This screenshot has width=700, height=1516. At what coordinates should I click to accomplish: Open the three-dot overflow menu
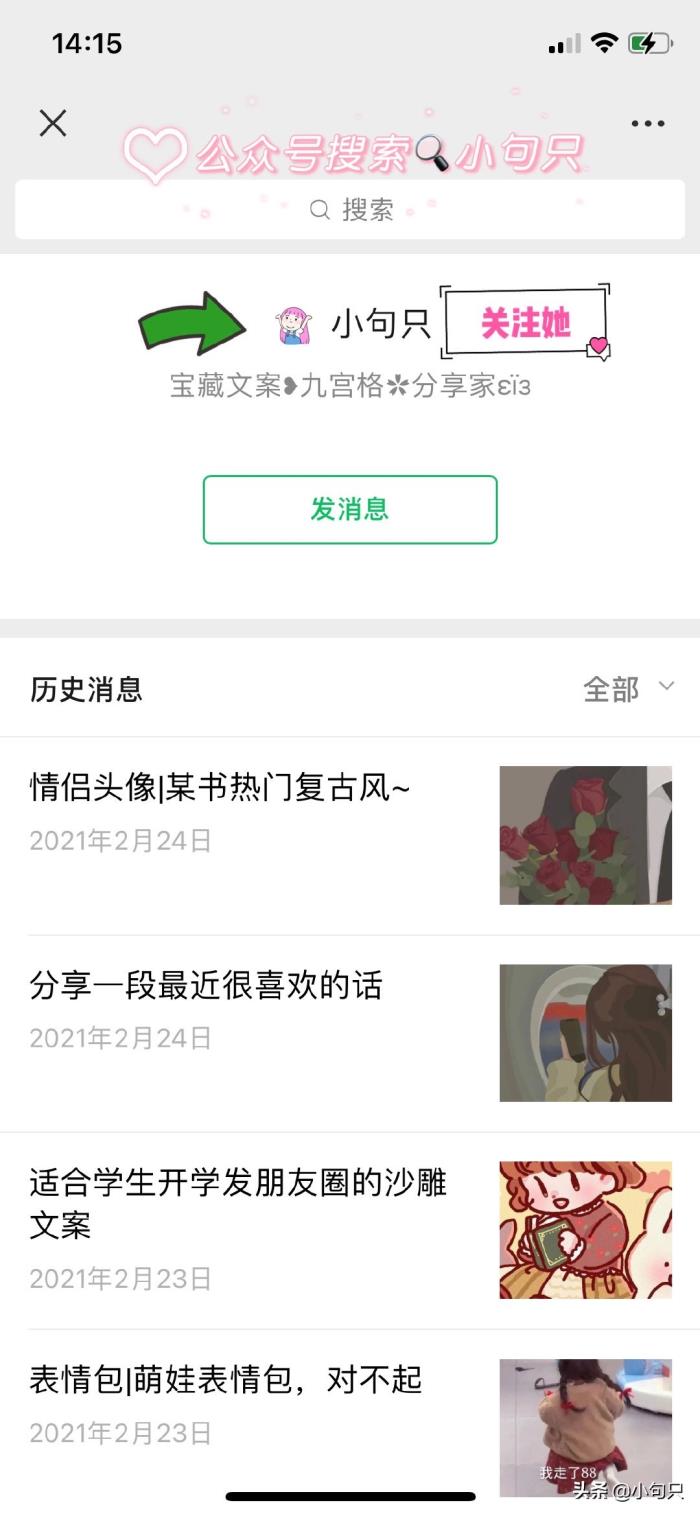pos(647,124)
